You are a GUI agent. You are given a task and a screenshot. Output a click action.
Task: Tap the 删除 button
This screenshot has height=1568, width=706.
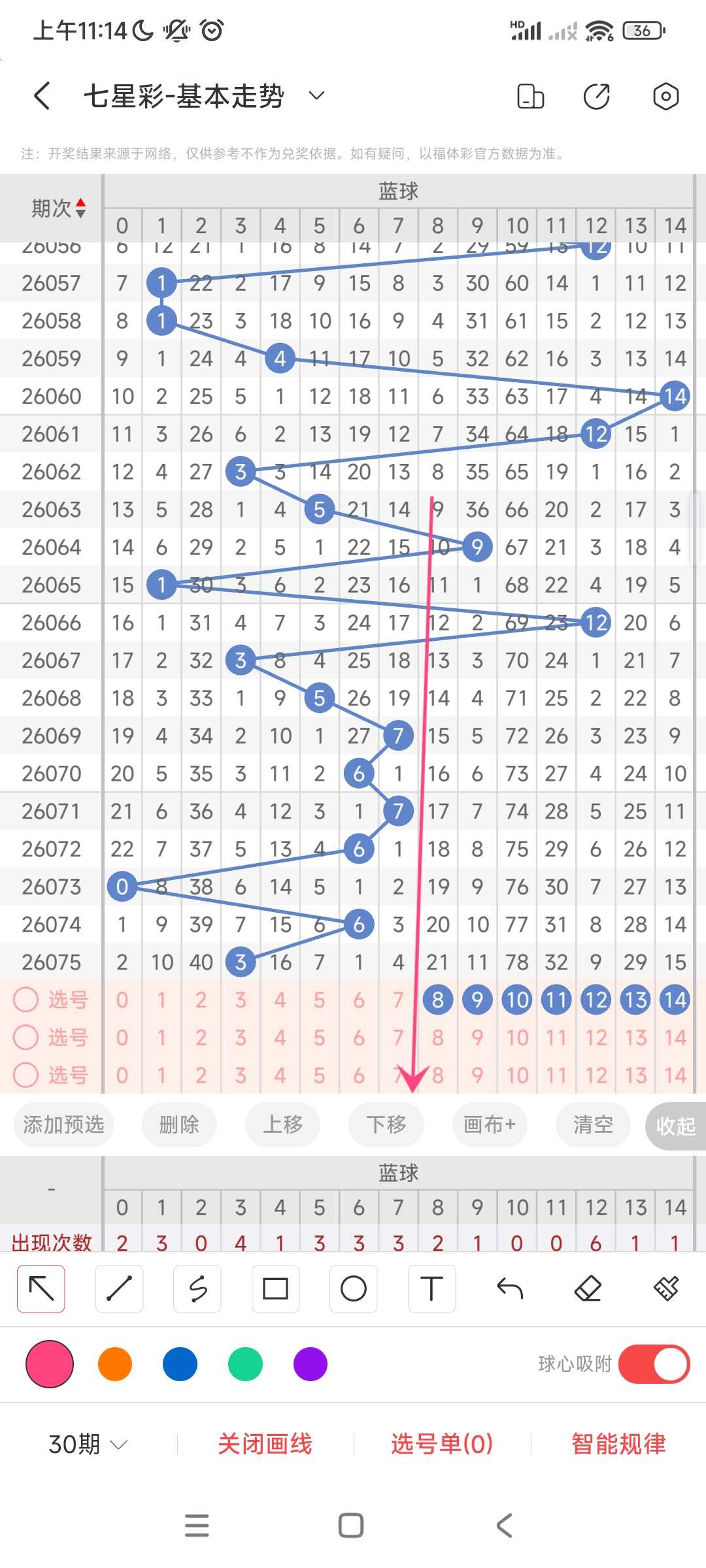pos(179,1124)
